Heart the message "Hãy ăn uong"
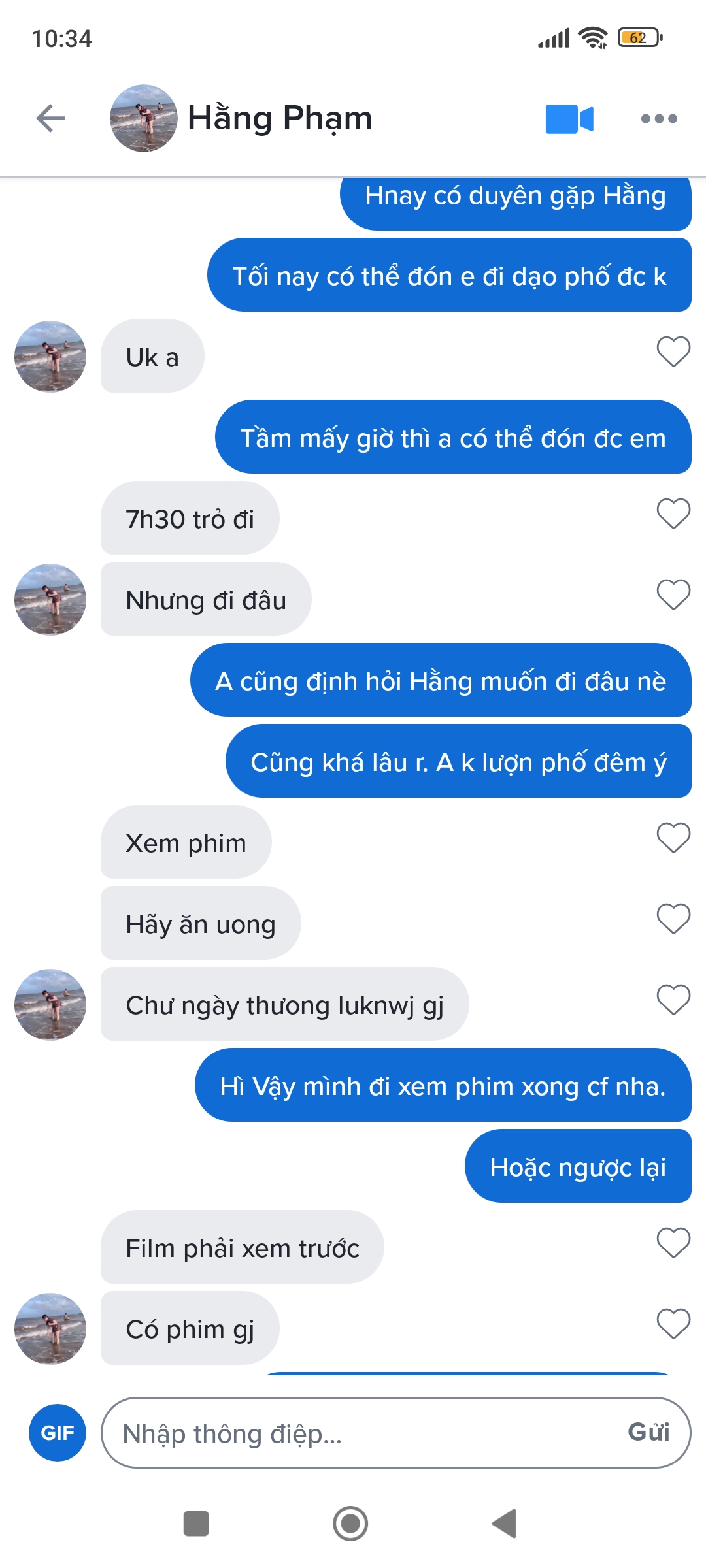 click(x=673, y=919)
